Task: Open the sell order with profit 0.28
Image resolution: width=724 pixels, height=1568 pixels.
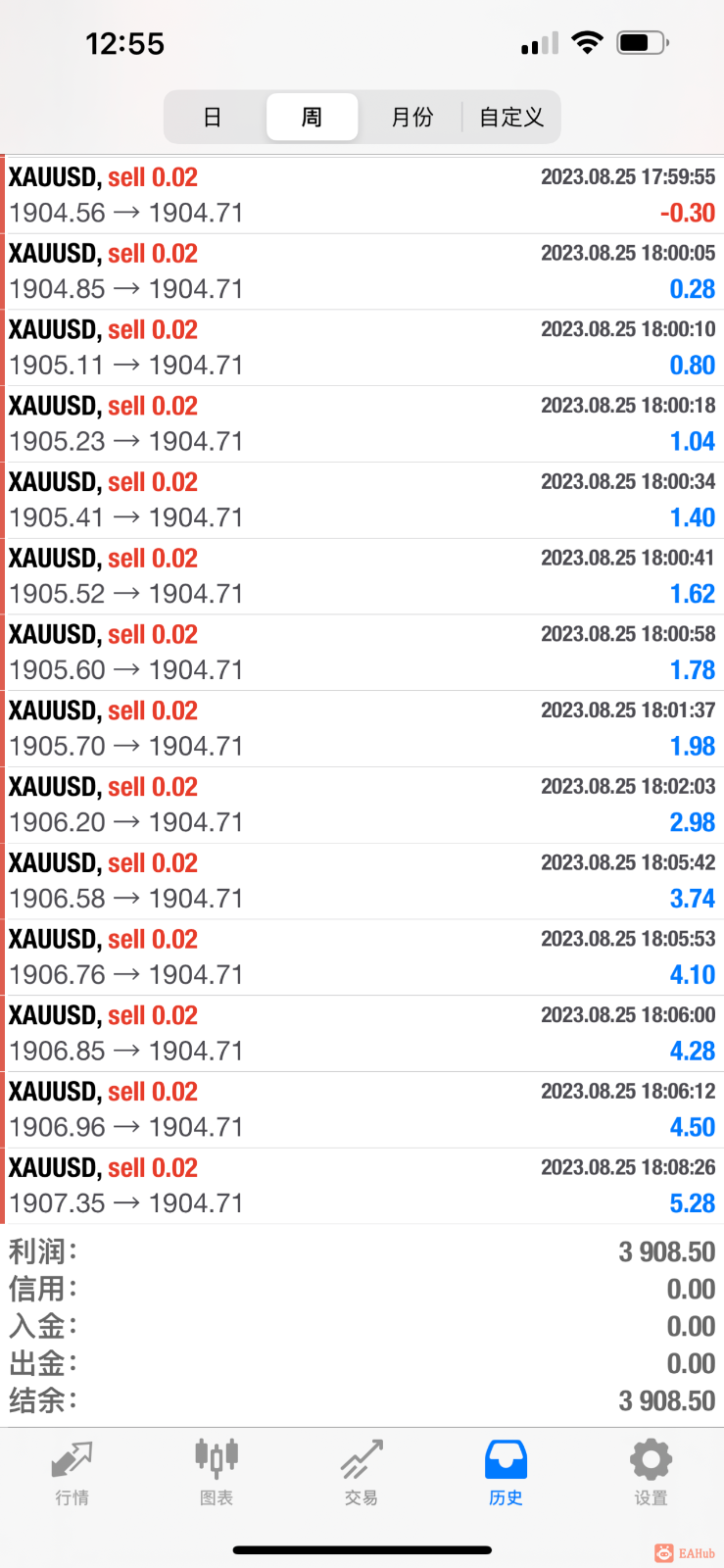Action: click(x=362, y=271)
